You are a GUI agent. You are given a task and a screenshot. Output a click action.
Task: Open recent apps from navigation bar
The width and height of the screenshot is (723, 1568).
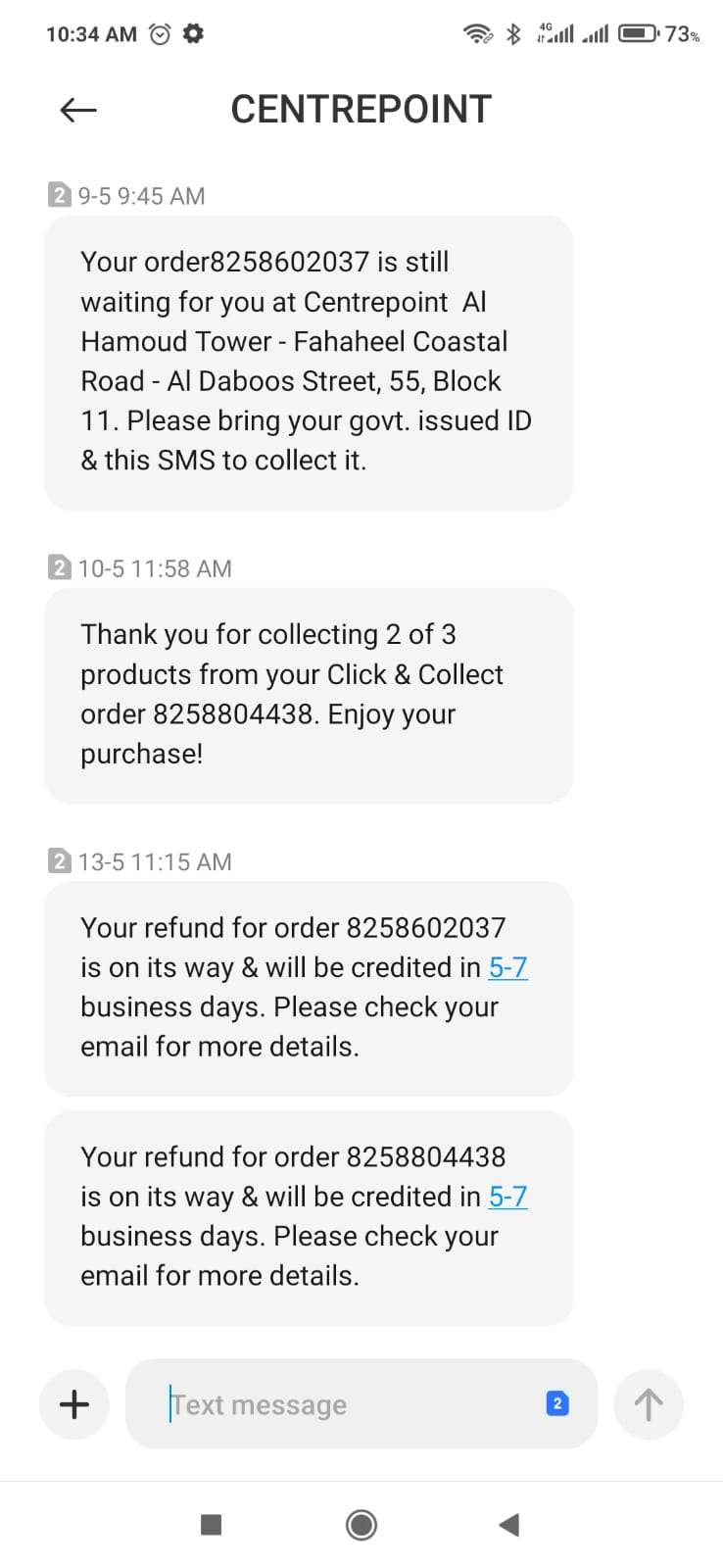[211, 1525]
